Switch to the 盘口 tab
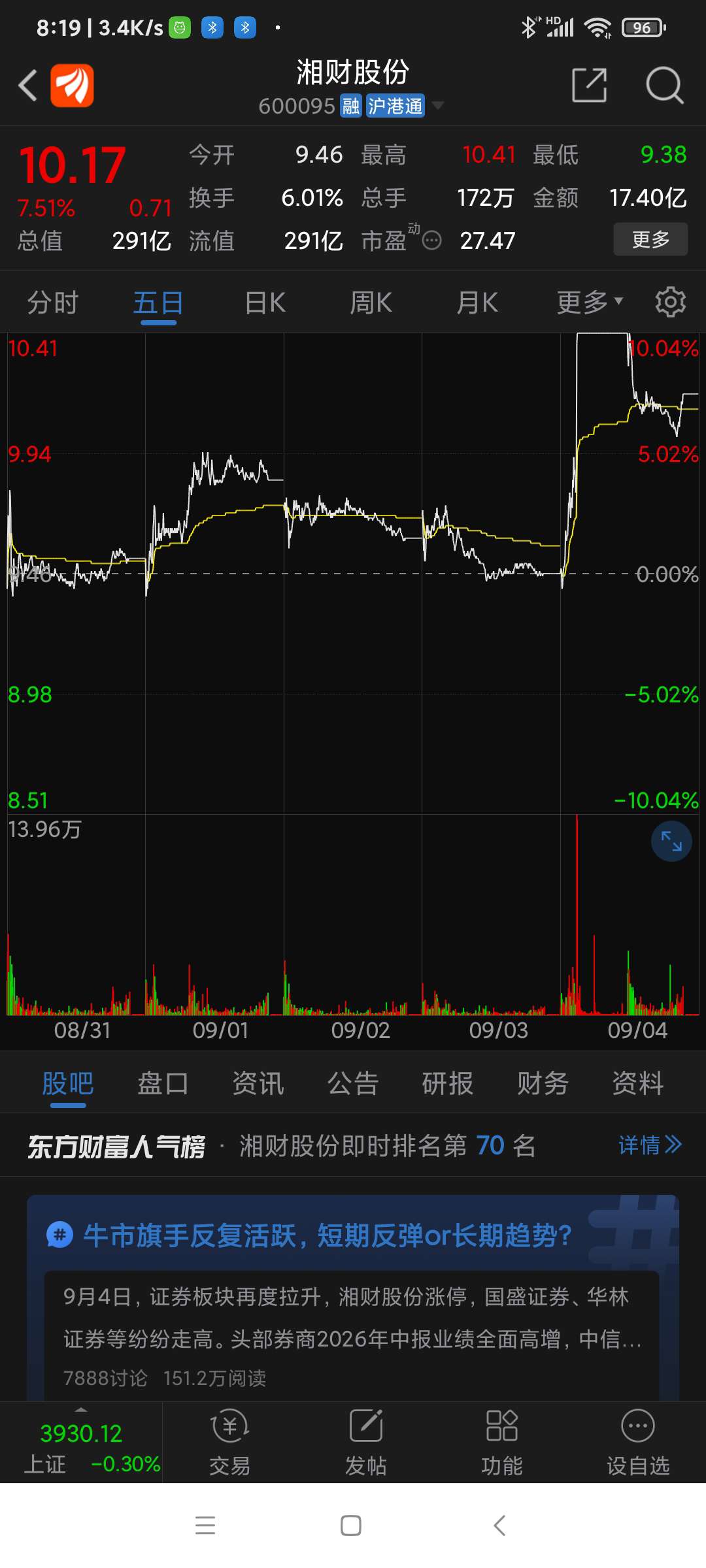 click(163, 1083)
